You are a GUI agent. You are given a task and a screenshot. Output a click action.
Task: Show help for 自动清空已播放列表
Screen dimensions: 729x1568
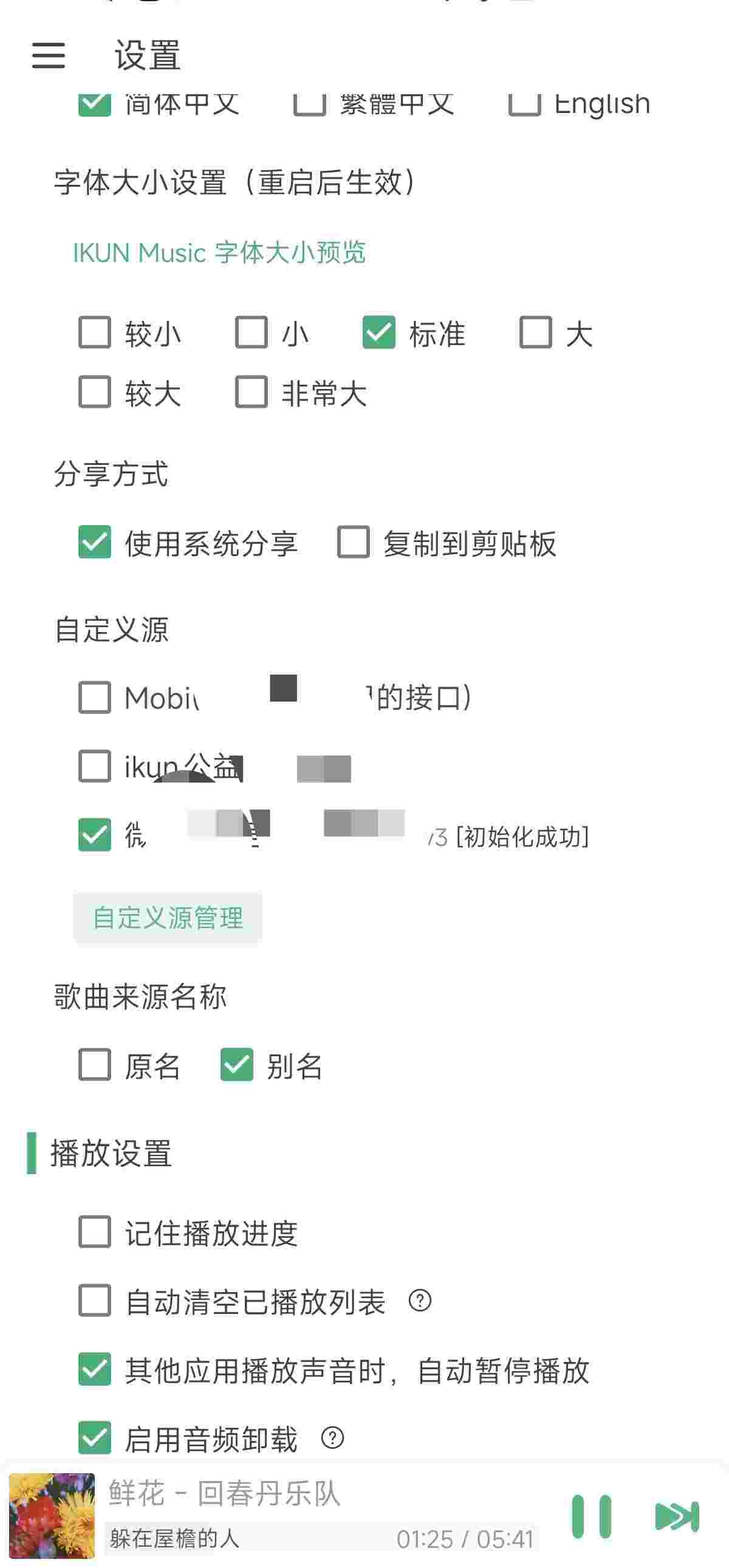(x=420, y=1300)
